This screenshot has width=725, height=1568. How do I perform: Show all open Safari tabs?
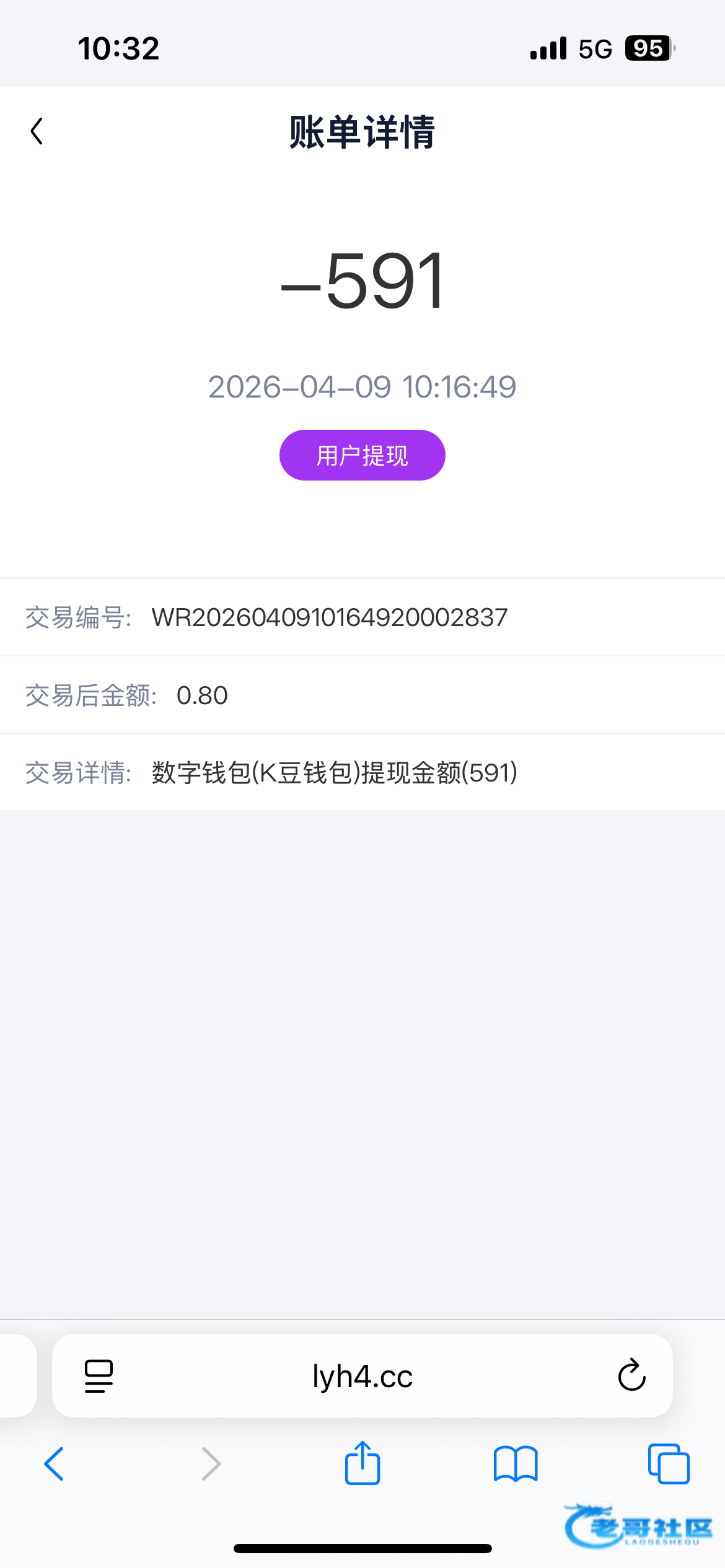coord(669,1464)
